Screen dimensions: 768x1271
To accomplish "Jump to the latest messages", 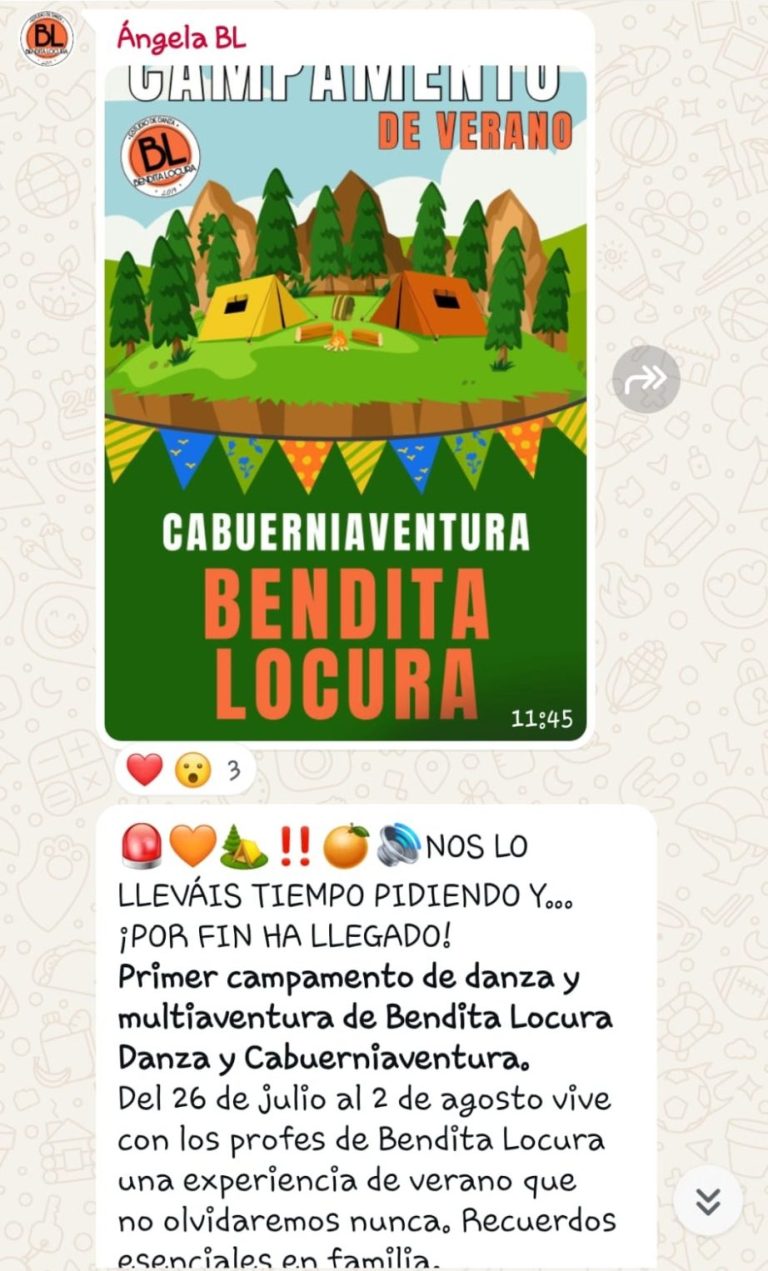I will (708, 1200).
